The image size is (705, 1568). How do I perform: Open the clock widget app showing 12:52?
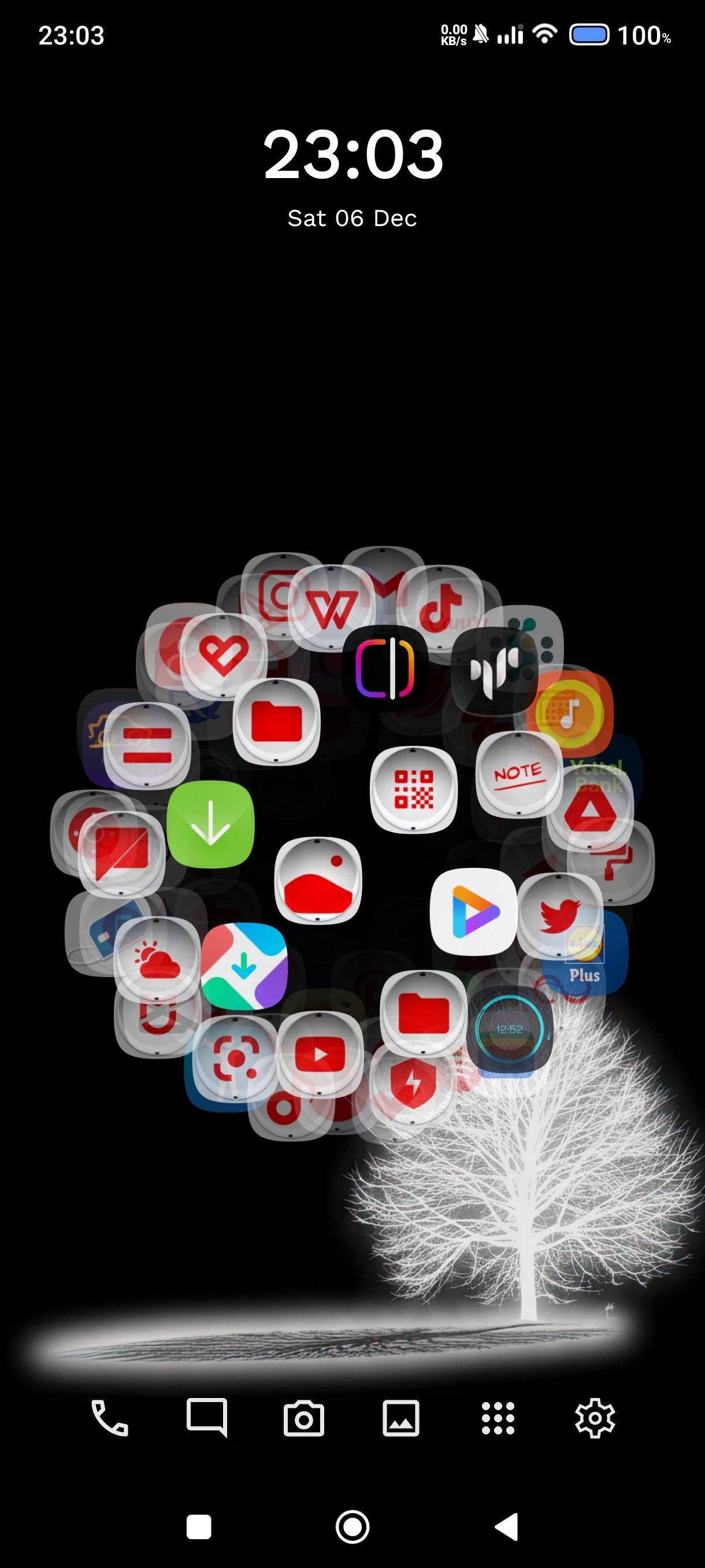point(510,1030)
